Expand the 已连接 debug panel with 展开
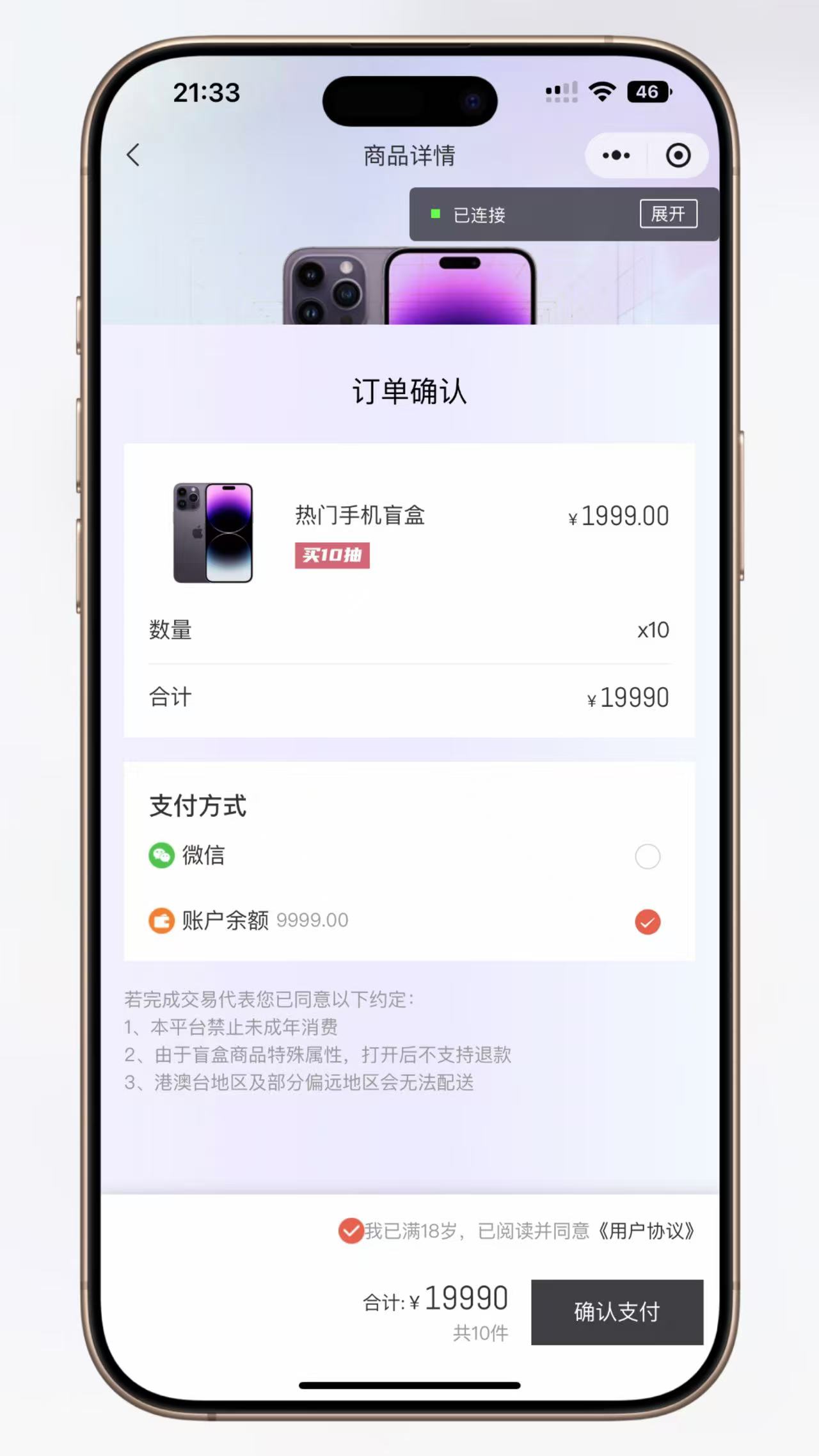 pyautogui.click(x=668, y=214)
